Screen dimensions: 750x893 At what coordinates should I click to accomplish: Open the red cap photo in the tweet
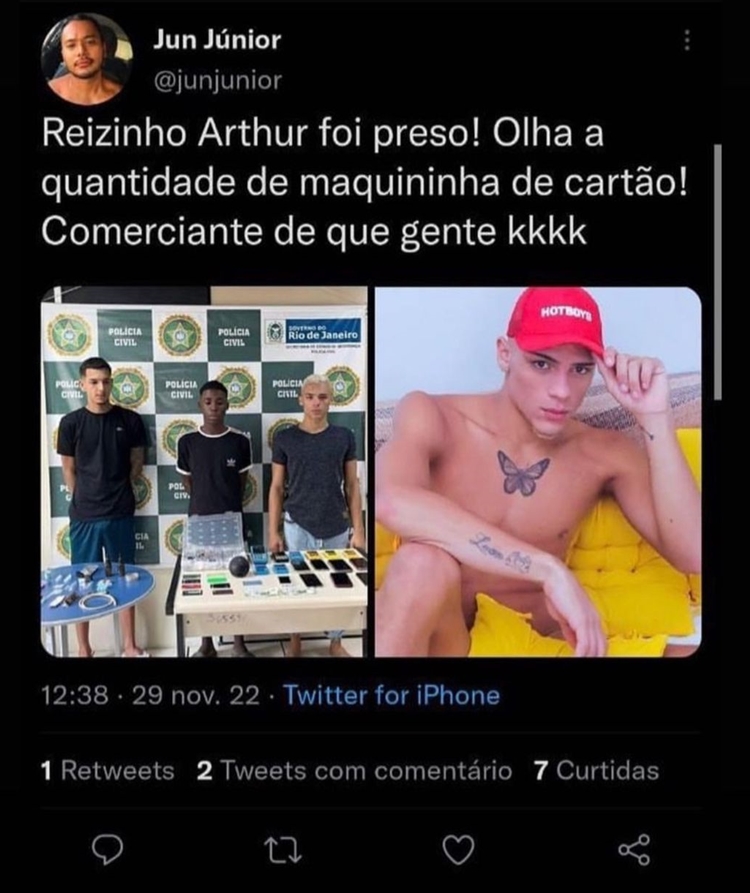tap(538, 471)
